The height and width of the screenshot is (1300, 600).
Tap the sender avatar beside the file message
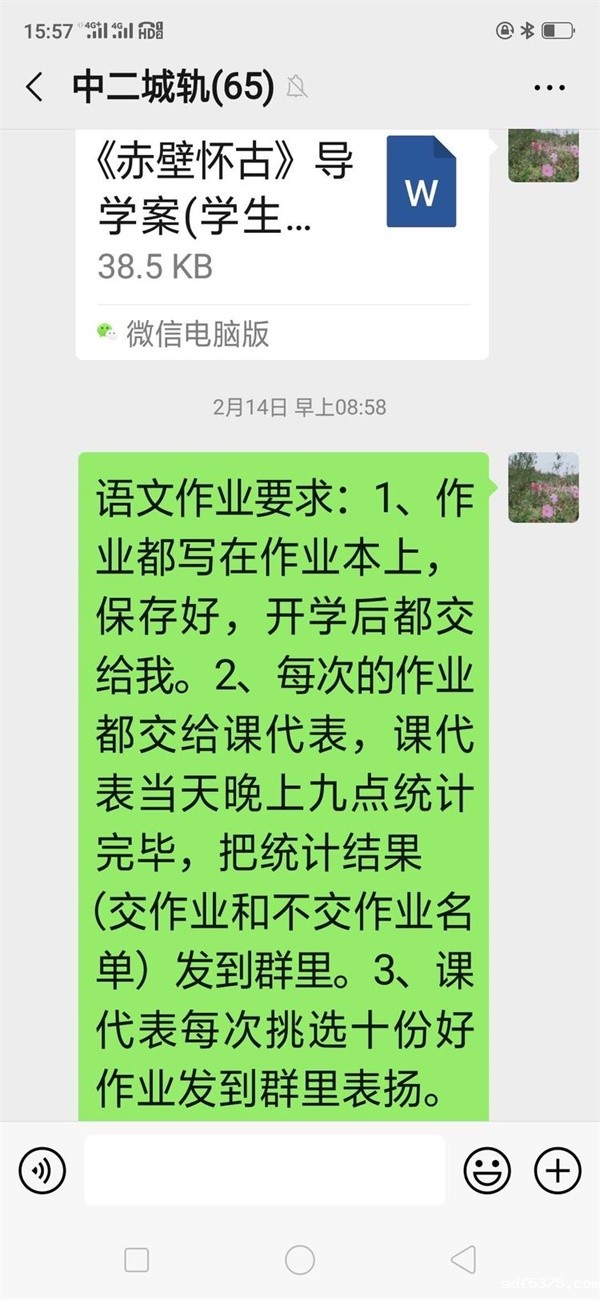[x=543, y=157]
